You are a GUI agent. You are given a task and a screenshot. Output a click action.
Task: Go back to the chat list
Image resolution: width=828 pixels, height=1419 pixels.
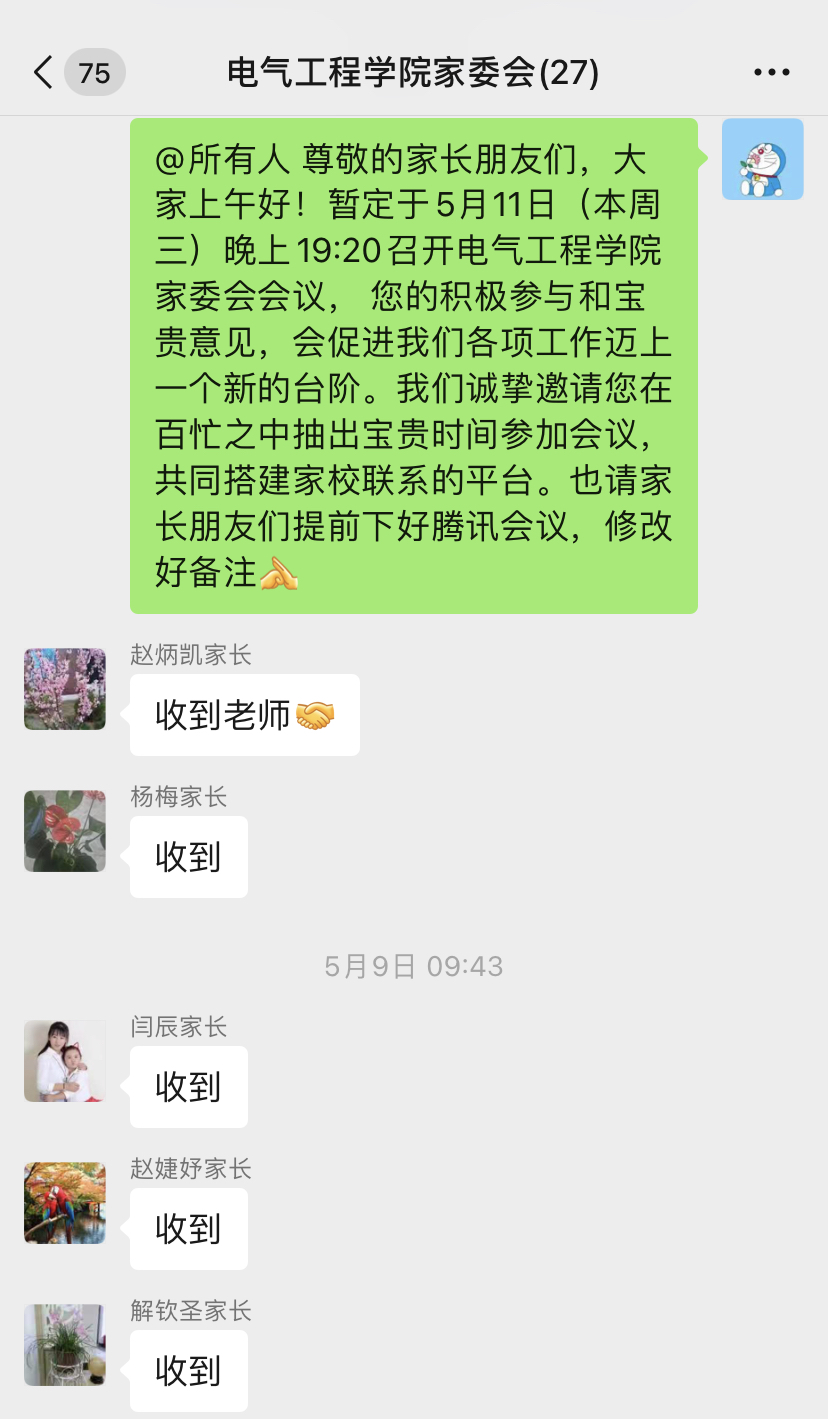coord(44,73)
